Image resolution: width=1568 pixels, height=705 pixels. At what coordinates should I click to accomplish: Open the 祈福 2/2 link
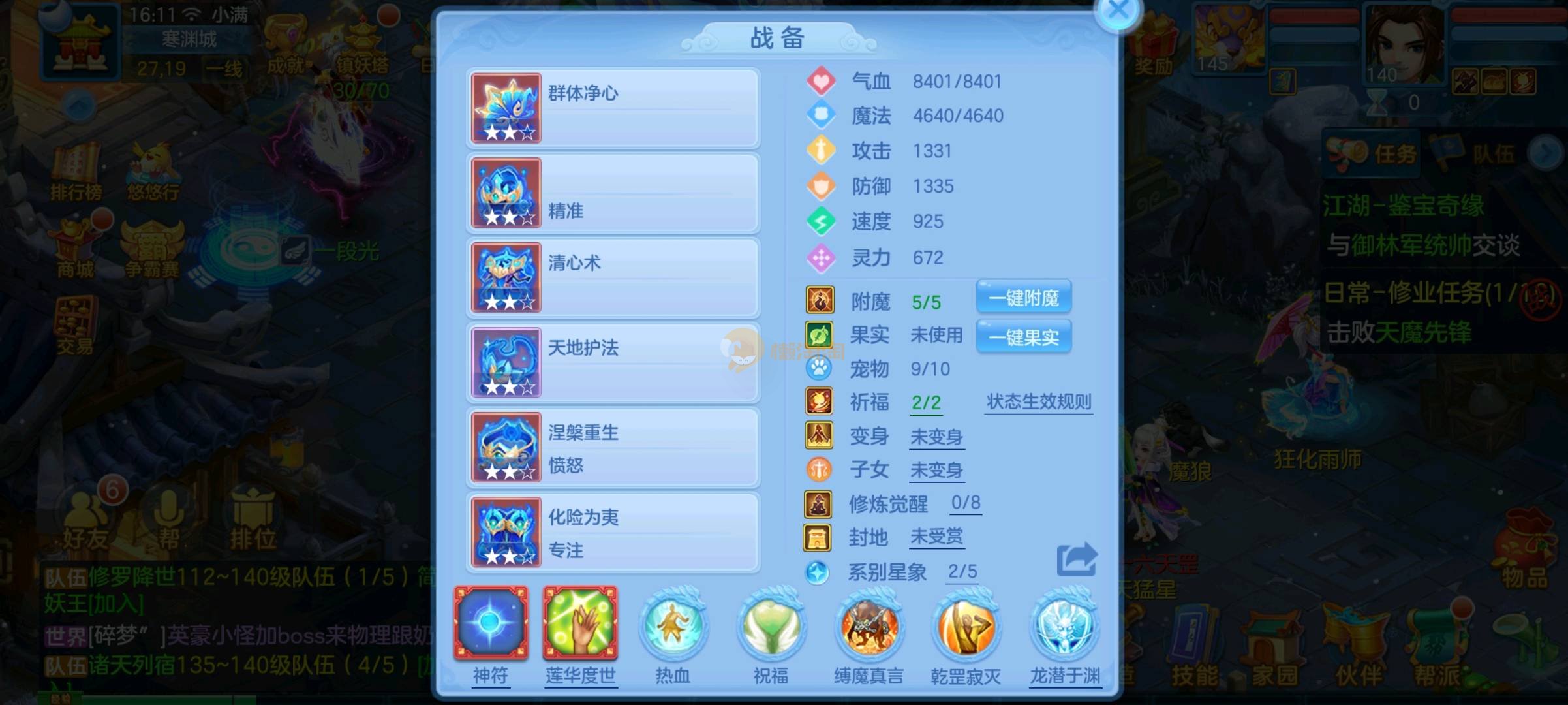[926, 403]
